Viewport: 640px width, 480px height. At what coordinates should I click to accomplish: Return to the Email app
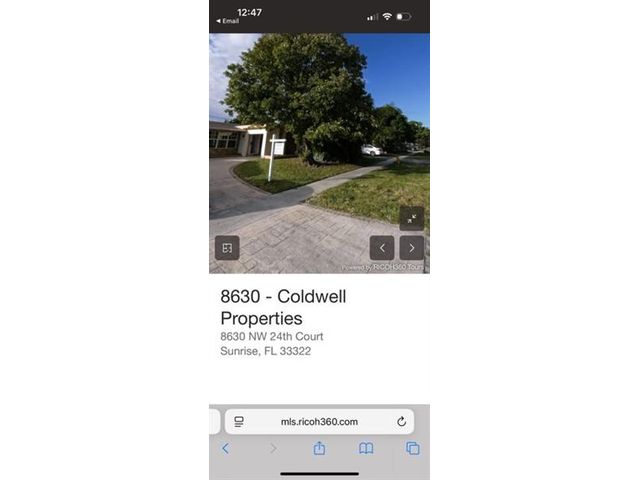(228, 21)
